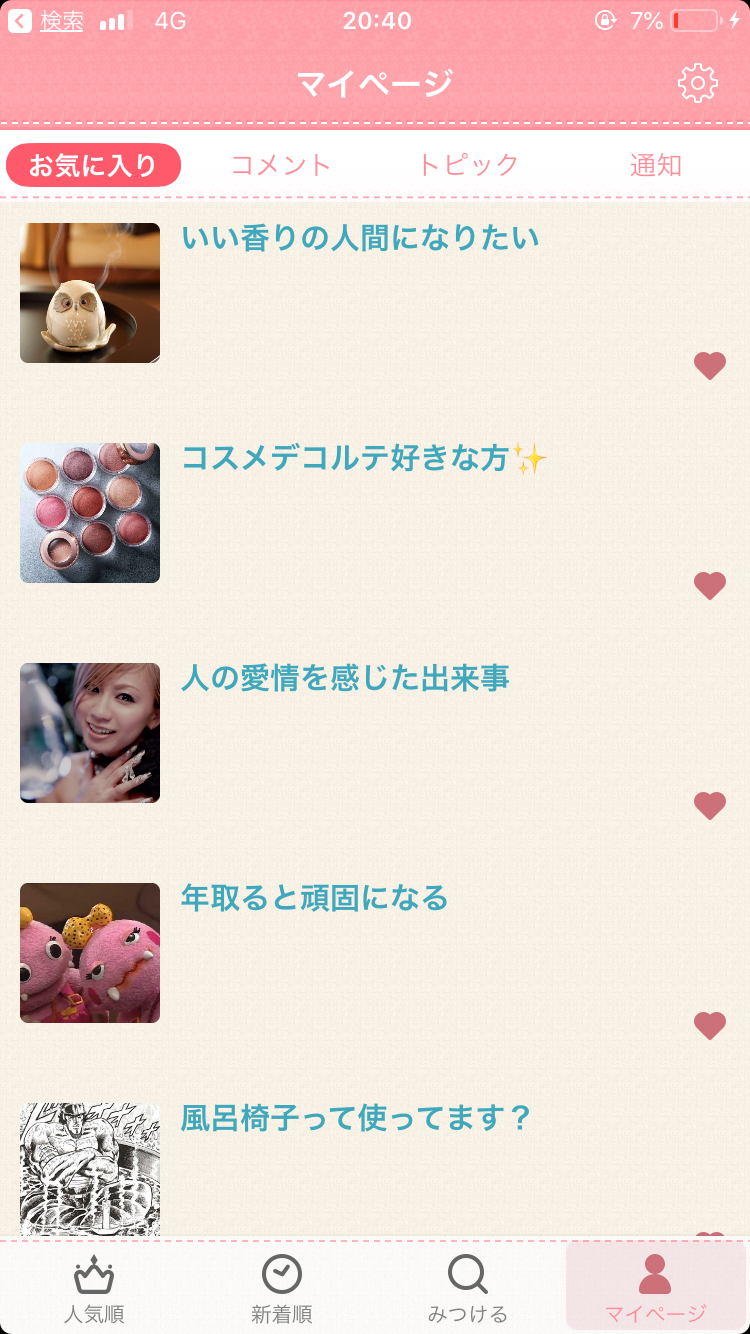The width and height of the screenshot is (750, 1334).
Task: Open topic いい香りの人間になりたい
Action: tap(360, 238)
